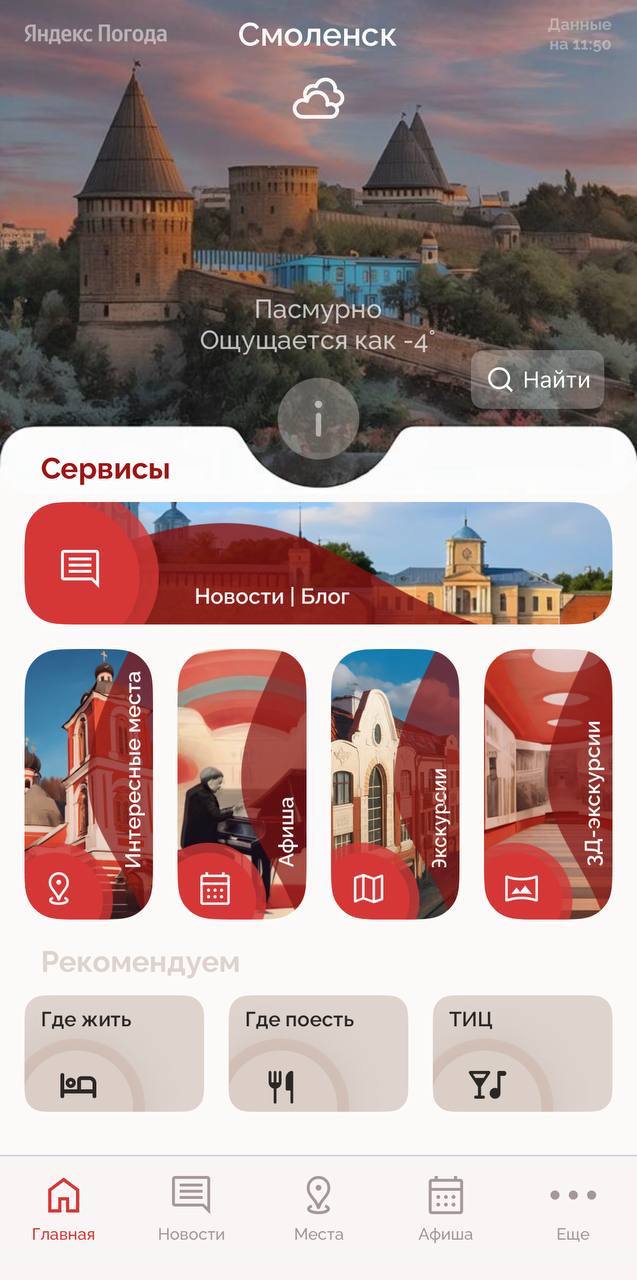
Task: Open the Найти search button
Action: click(538, 380)
